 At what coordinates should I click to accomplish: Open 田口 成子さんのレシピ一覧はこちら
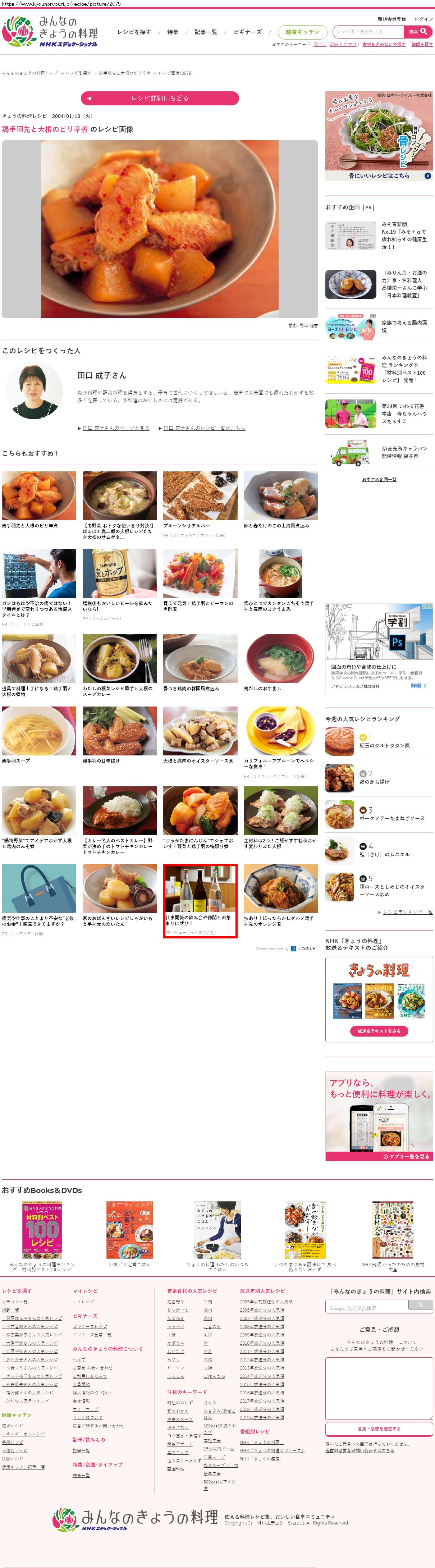click(x=204, y=428)
